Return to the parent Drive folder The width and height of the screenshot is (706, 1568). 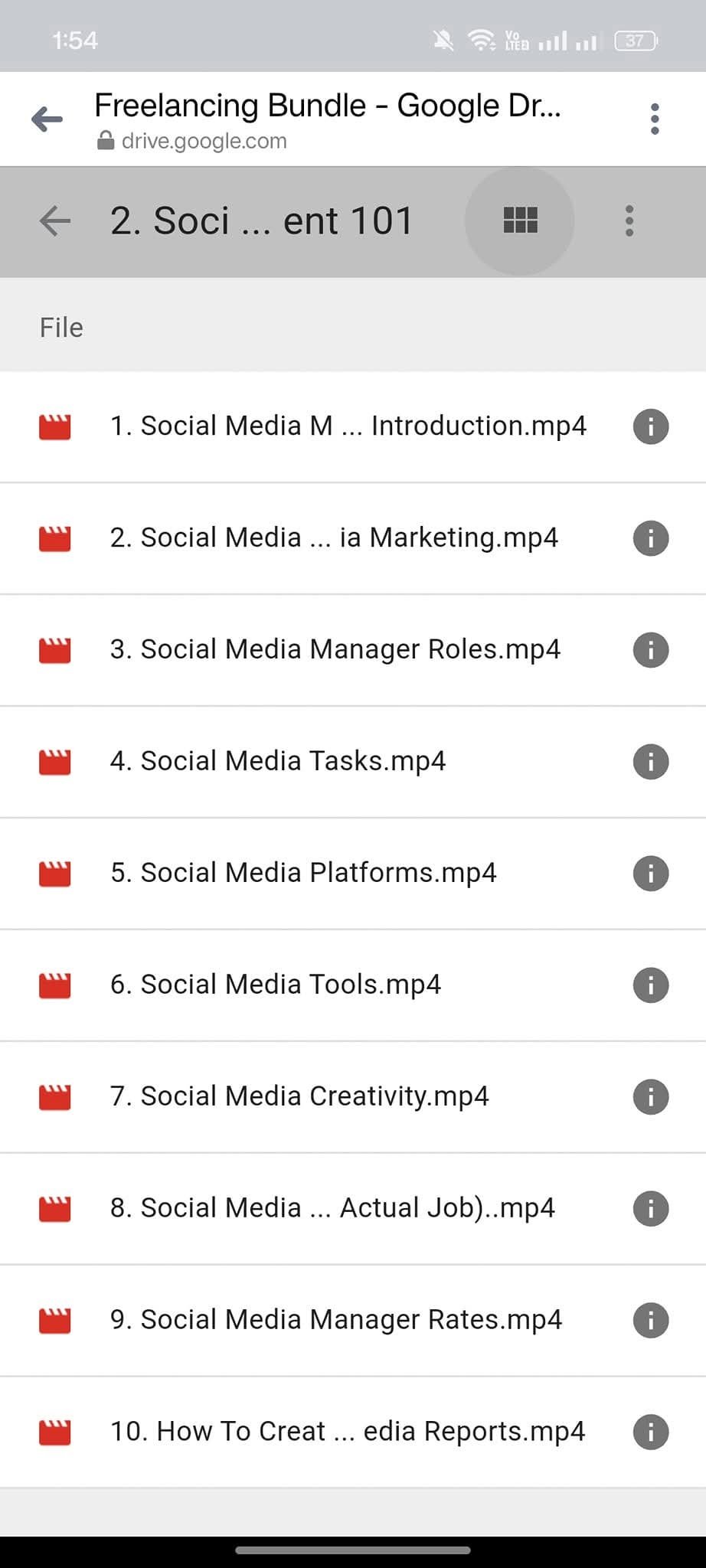pos(55,221)
